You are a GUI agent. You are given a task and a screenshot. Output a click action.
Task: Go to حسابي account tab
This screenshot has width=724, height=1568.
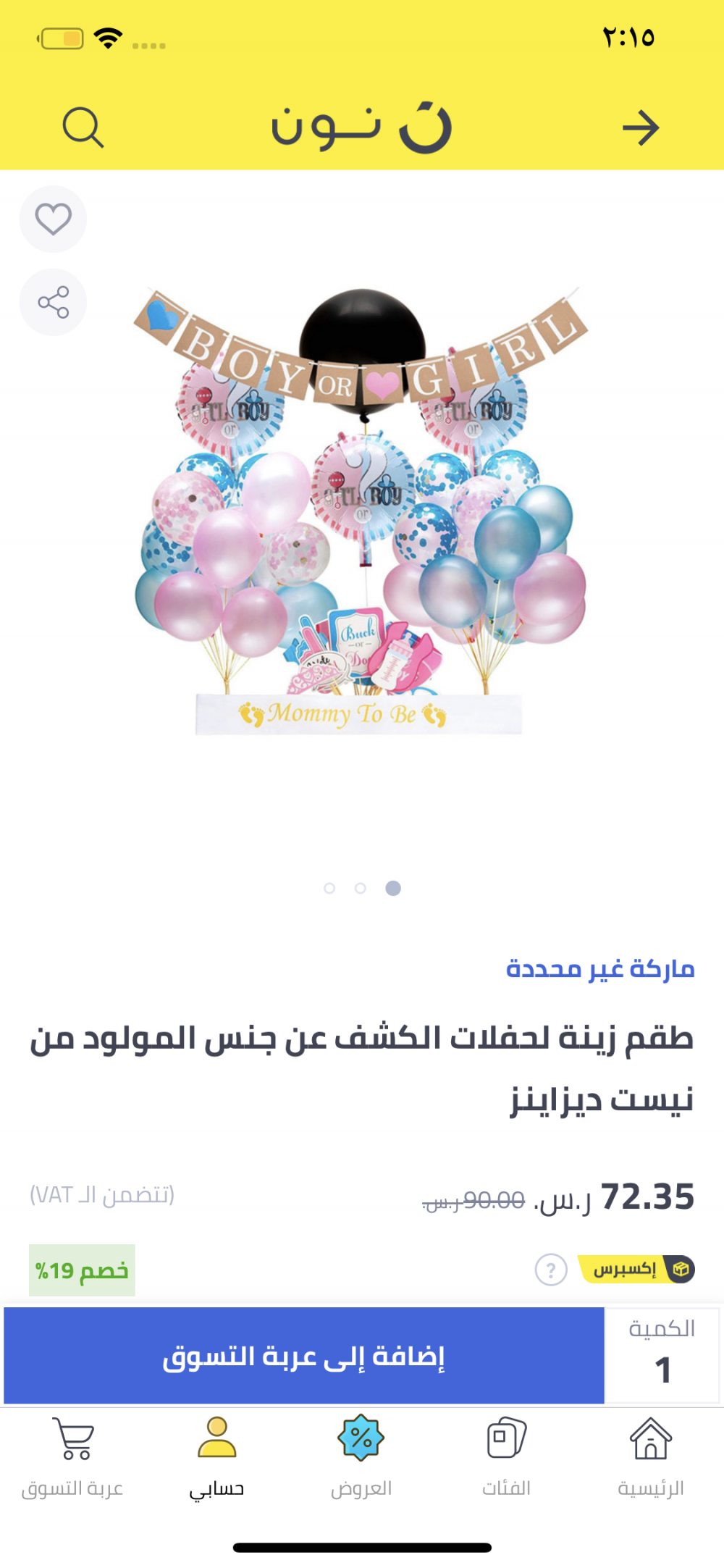(216, 1457)
